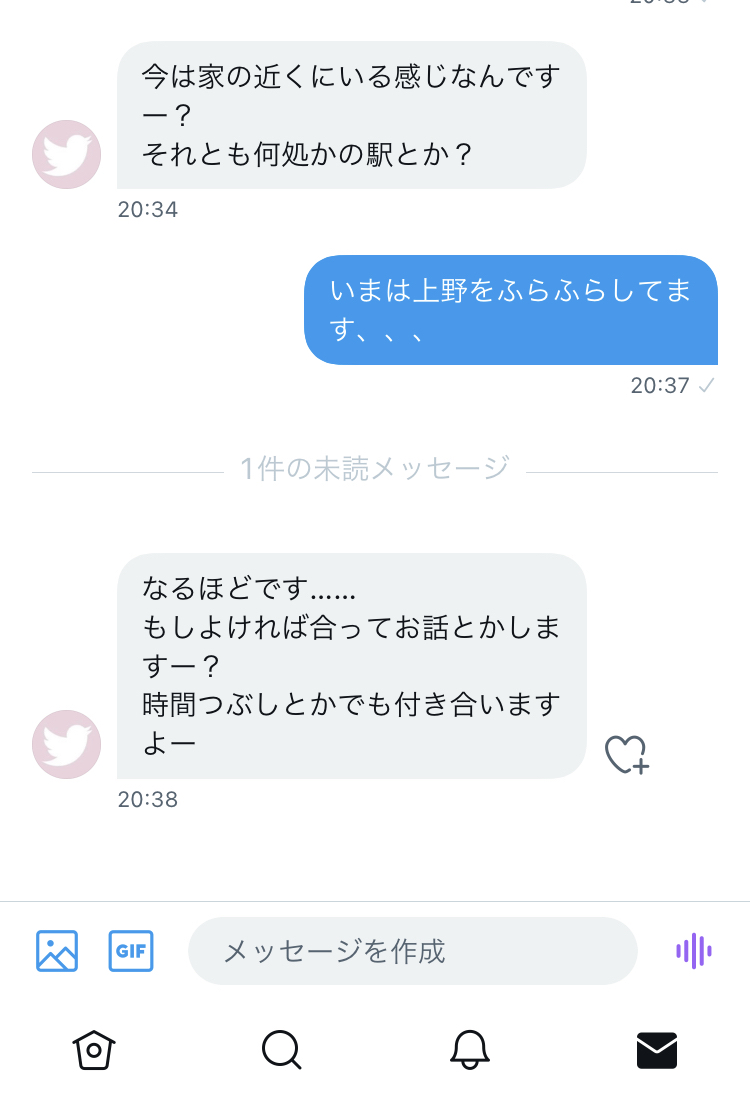Record a voice message
750x1099 pixels.
pos(694,951)
